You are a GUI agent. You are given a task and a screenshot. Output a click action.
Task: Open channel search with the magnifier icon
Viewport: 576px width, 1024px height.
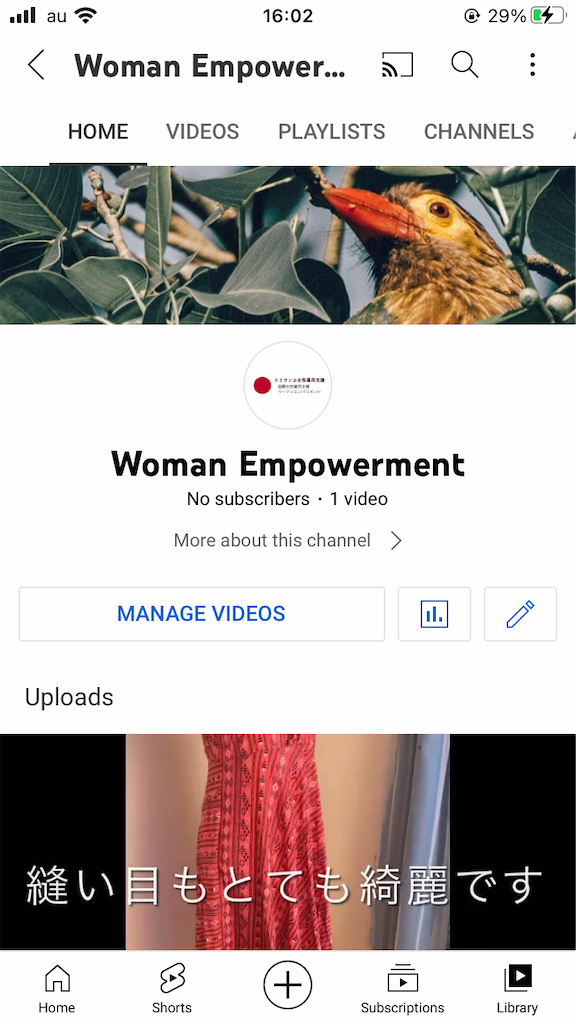[465, 65]
